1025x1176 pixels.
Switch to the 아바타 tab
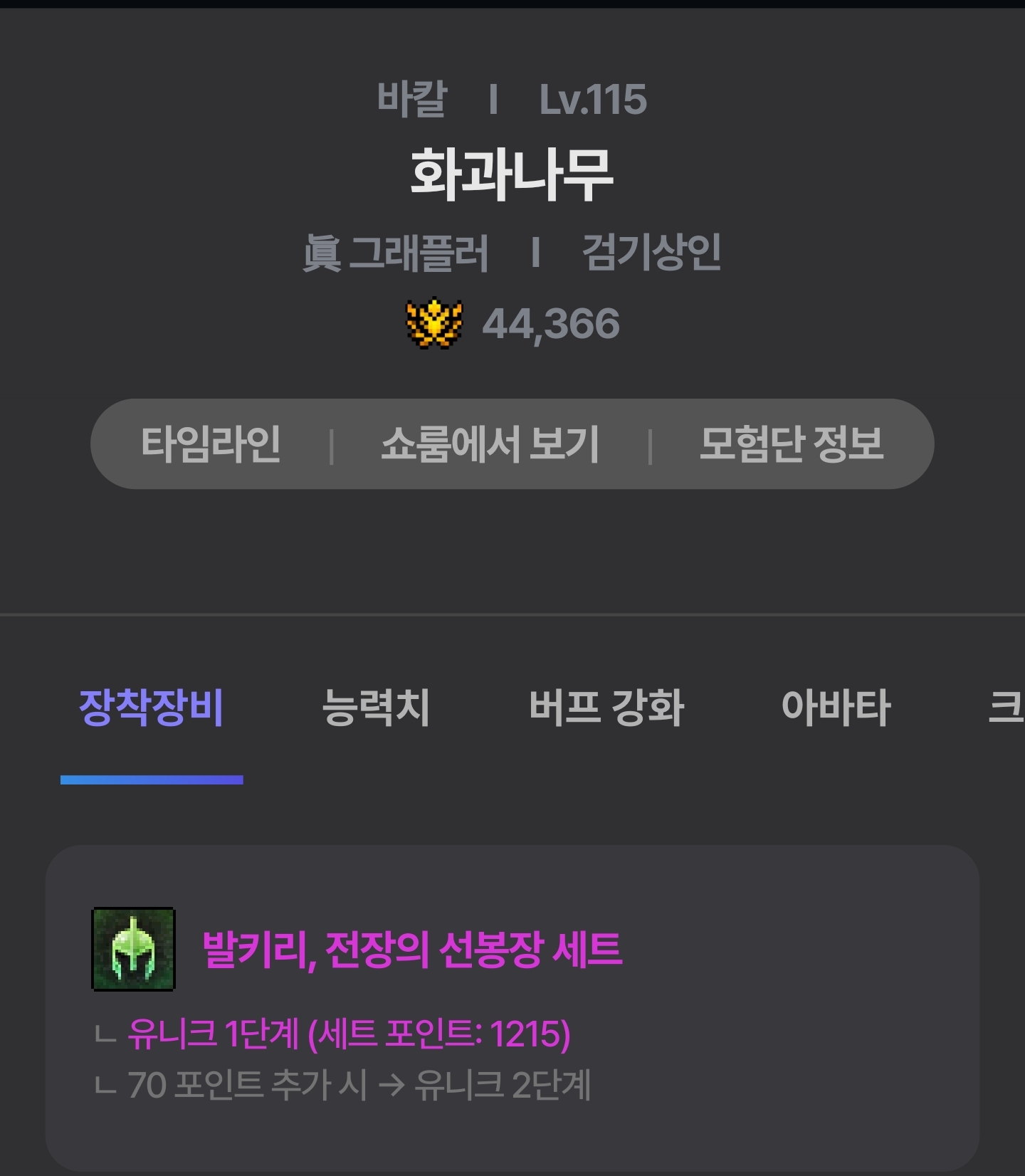[836, 708]
